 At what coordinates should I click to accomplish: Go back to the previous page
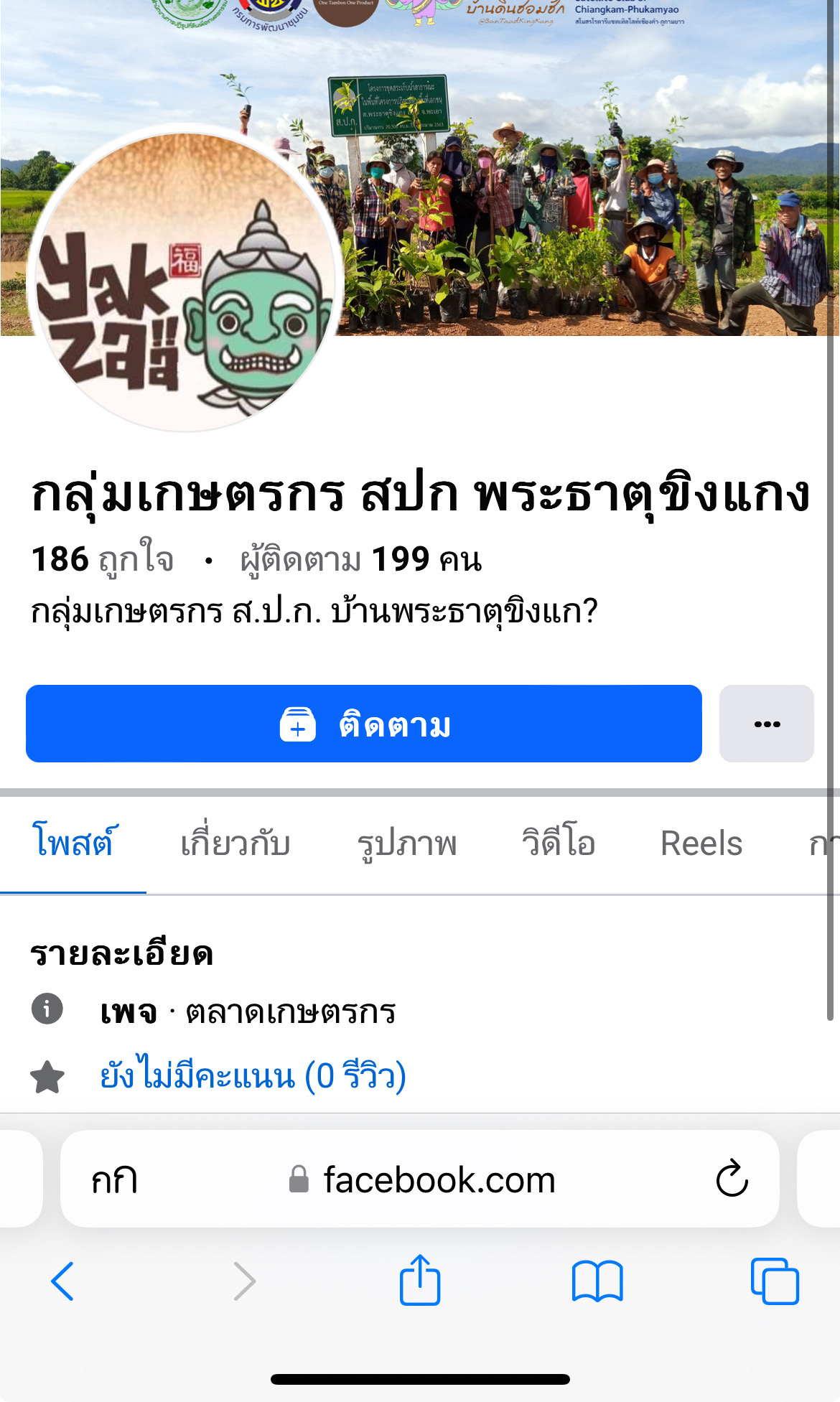(x=63, y=1281)
